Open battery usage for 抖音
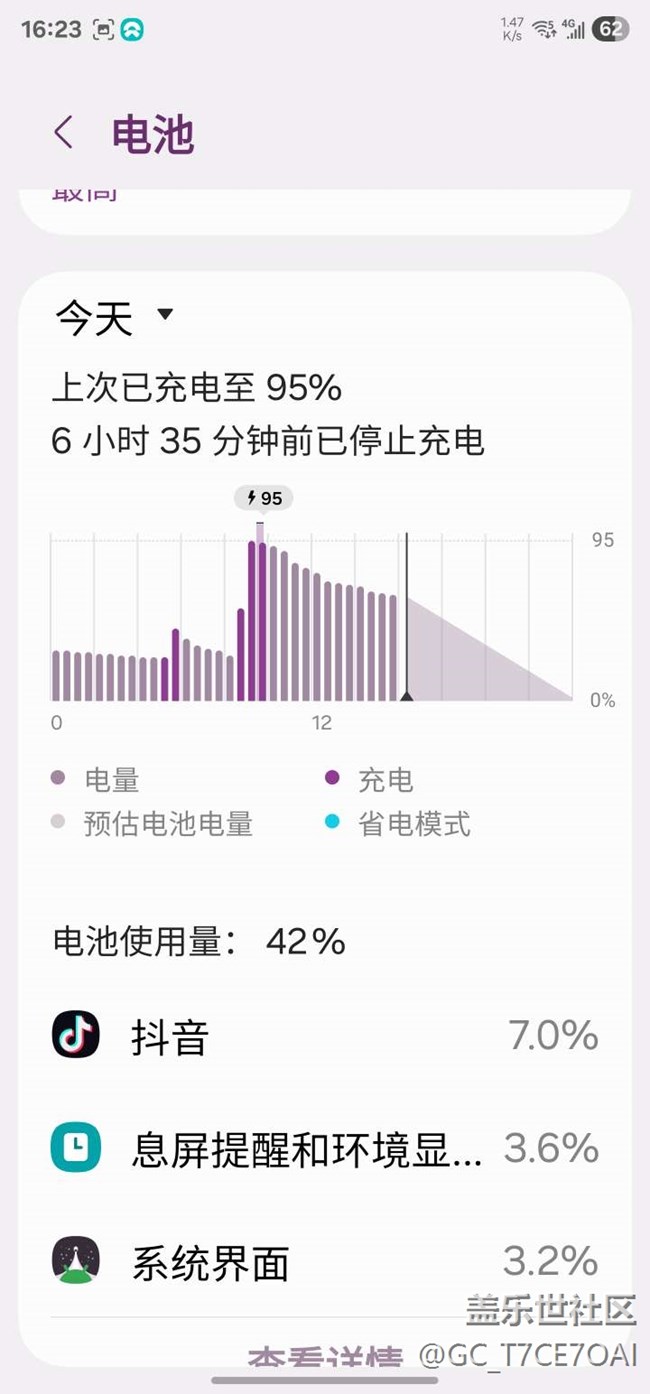Screen dimensions: 650x1394 325,1036
